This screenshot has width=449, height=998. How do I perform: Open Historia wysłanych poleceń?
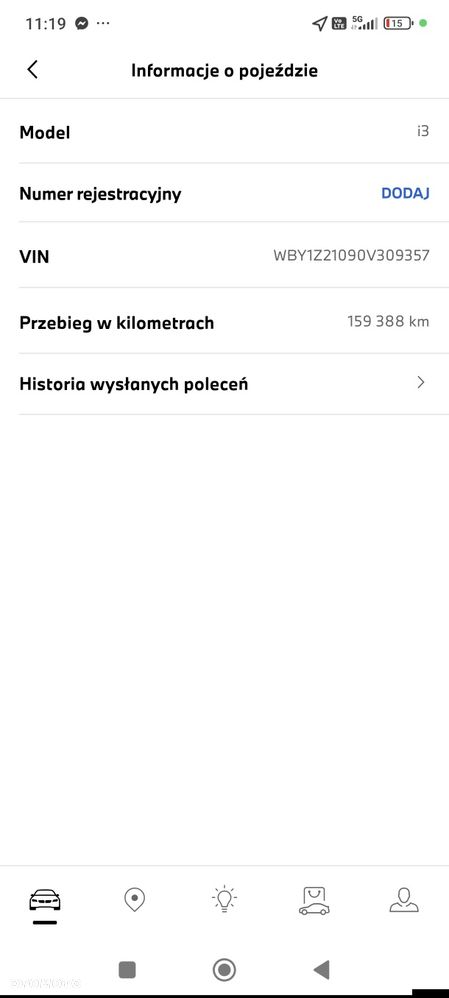224,384
